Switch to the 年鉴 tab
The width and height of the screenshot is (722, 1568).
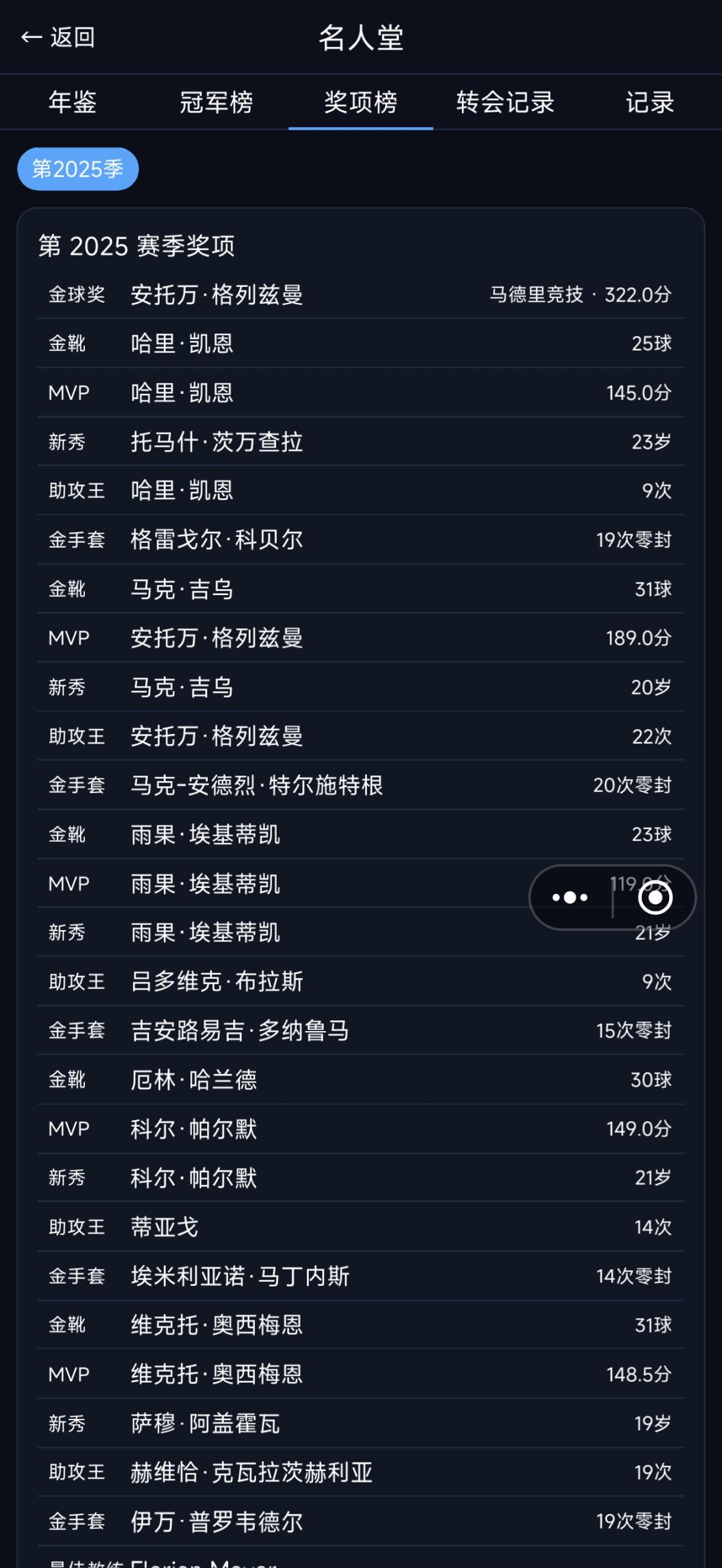point(72,102)
